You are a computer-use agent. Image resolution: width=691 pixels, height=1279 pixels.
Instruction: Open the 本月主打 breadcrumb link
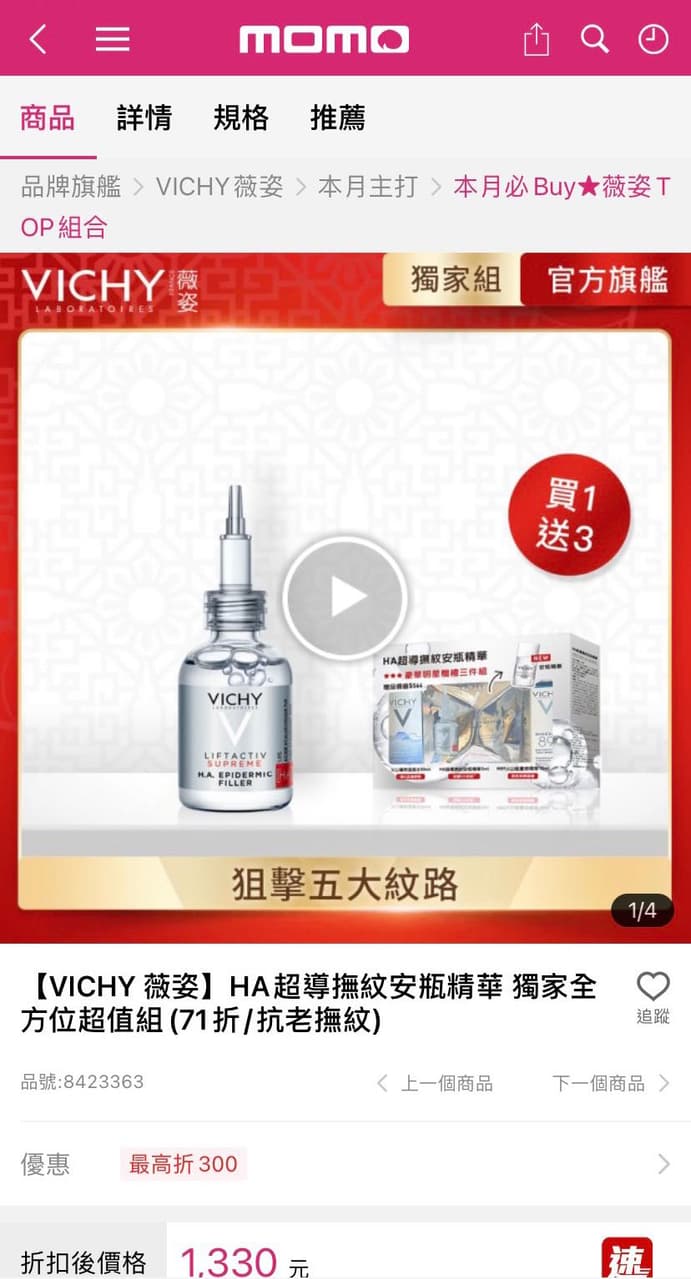[368, 187]
